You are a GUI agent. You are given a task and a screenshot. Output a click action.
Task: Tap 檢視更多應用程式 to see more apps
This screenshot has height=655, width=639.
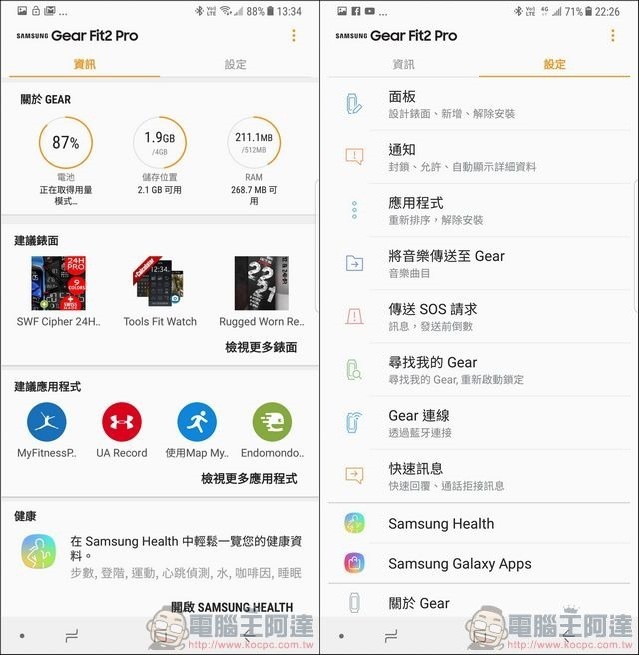tap(249, 479)
